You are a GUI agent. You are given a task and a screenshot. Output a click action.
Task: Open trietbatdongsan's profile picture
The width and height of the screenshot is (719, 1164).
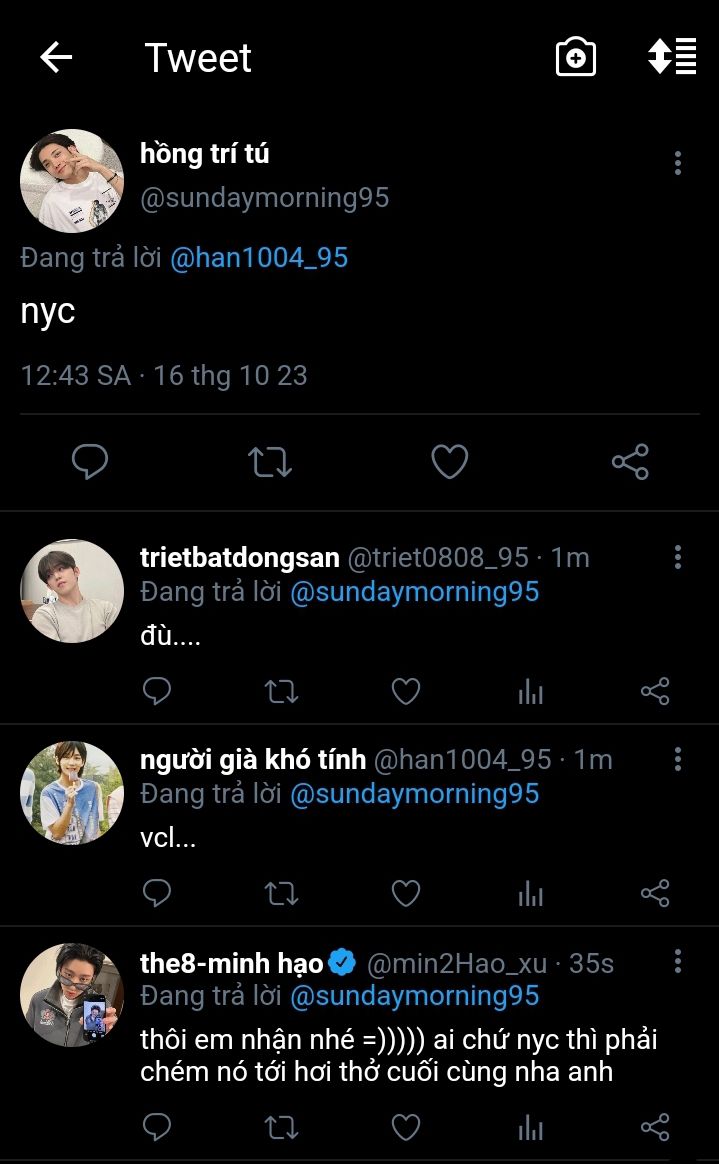[x=72, y=591]
